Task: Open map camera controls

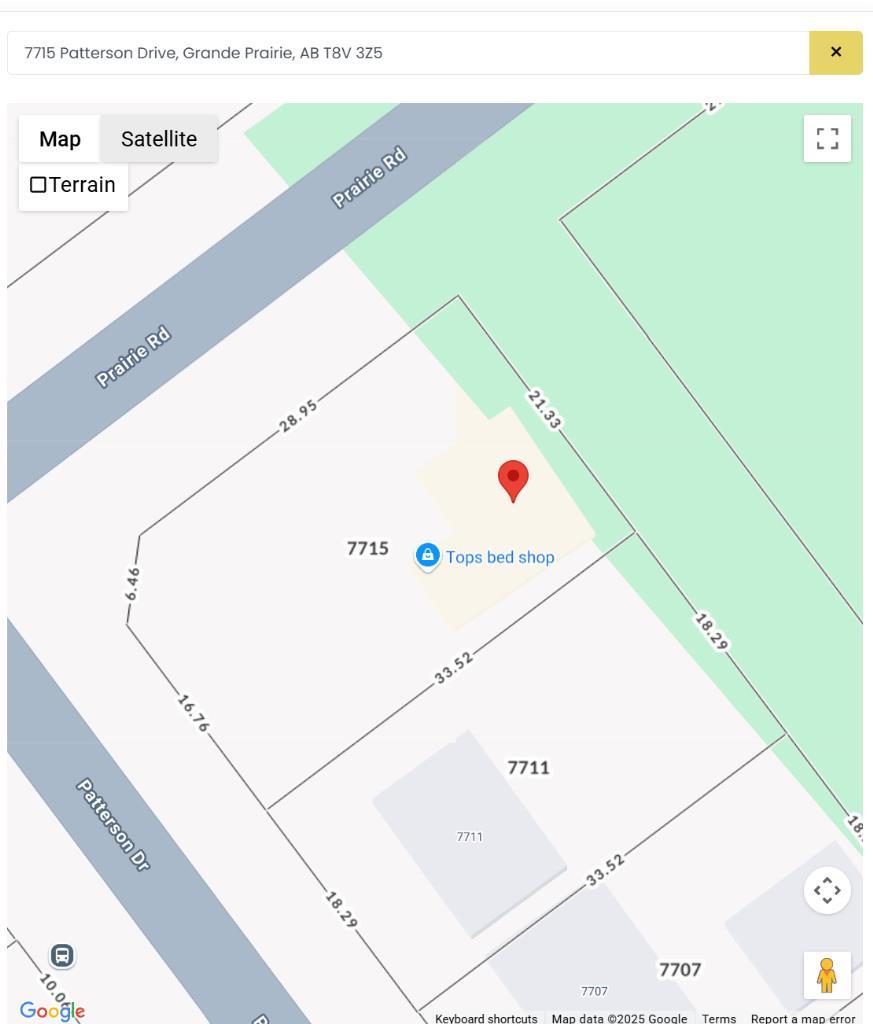Action: pyautogui.click(x=827, y=890)
